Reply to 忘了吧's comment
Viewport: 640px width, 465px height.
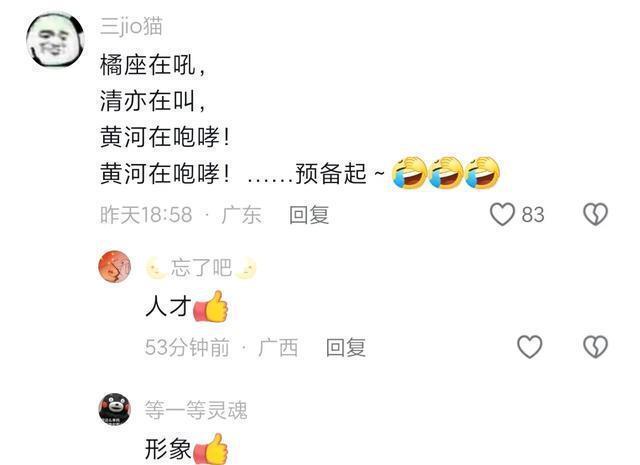346,348
